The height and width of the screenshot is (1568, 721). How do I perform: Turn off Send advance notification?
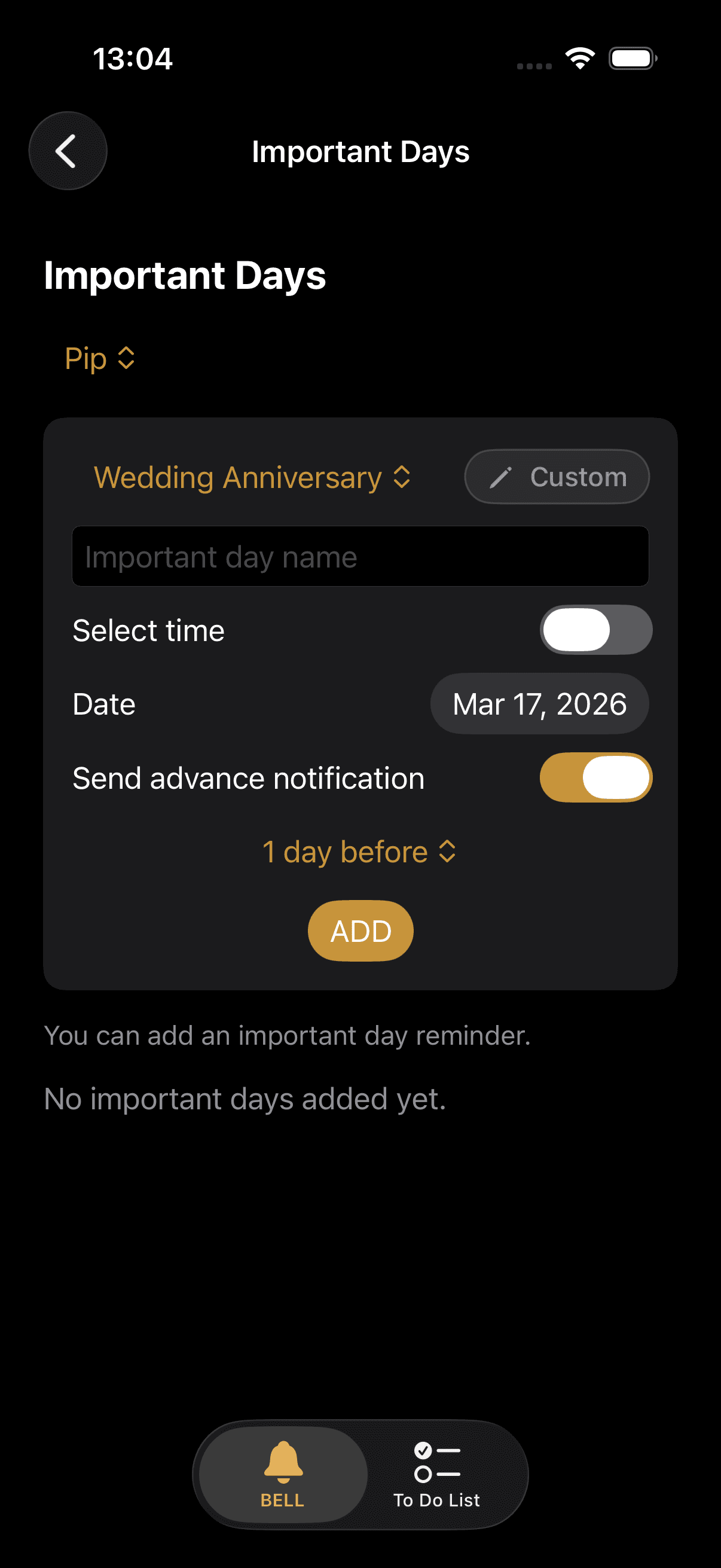coord(595,778)
